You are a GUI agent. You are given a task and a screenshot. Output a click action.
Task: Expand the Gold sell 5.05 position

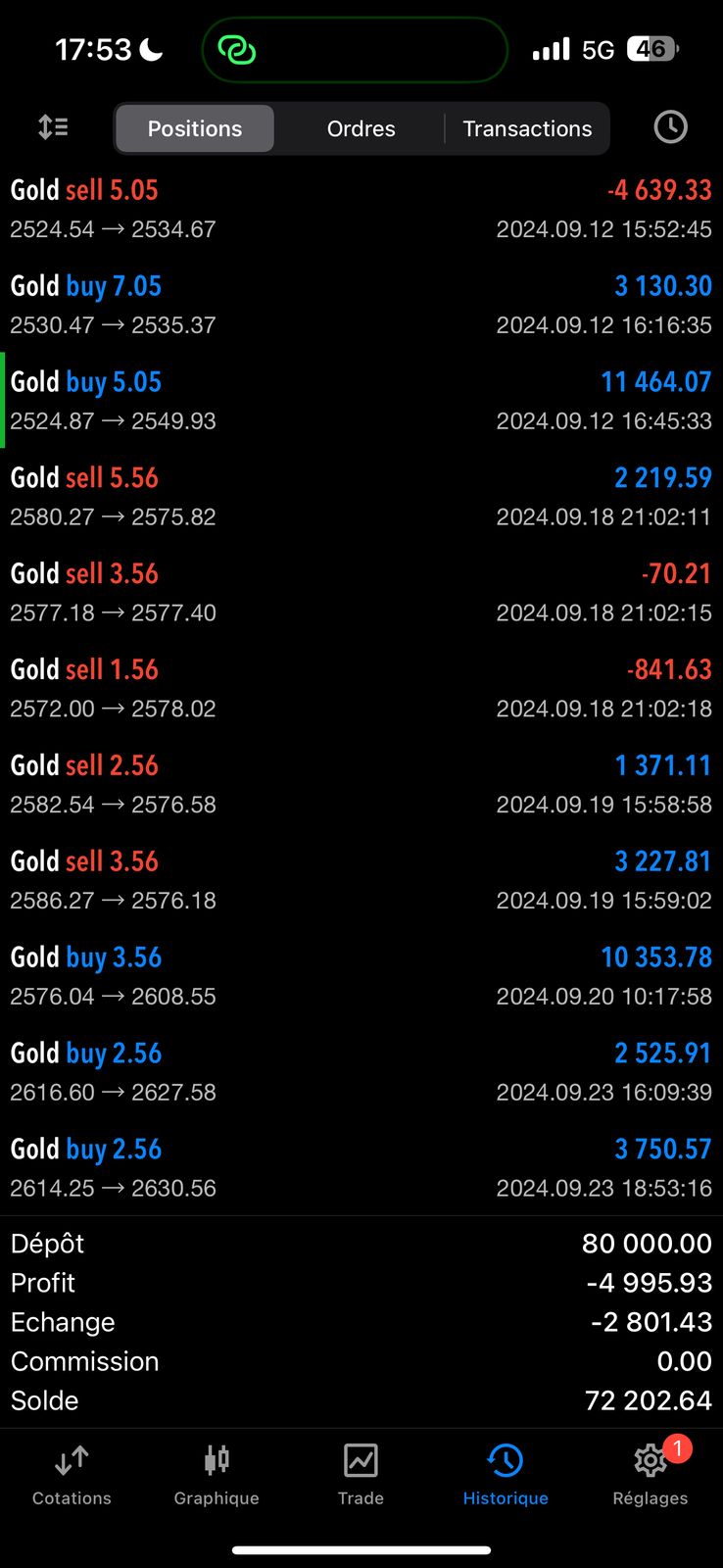pyautogui.click(x=361, y=209)
